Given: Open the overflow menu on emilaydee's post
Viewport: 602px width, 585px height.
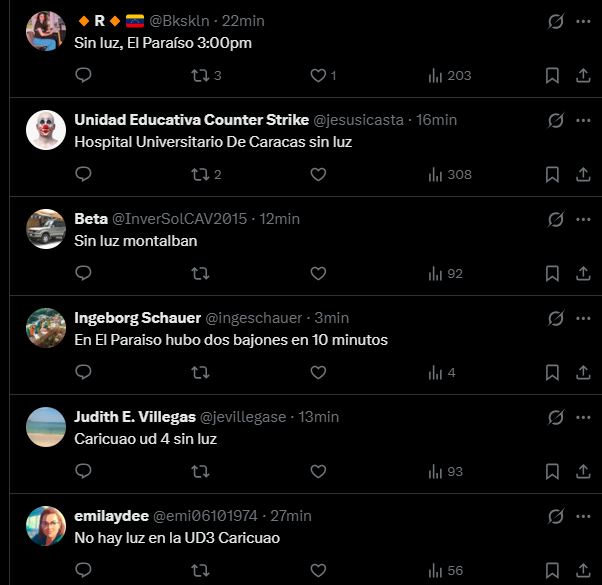Looking at the screenshot, I should (x=584, y=516).
